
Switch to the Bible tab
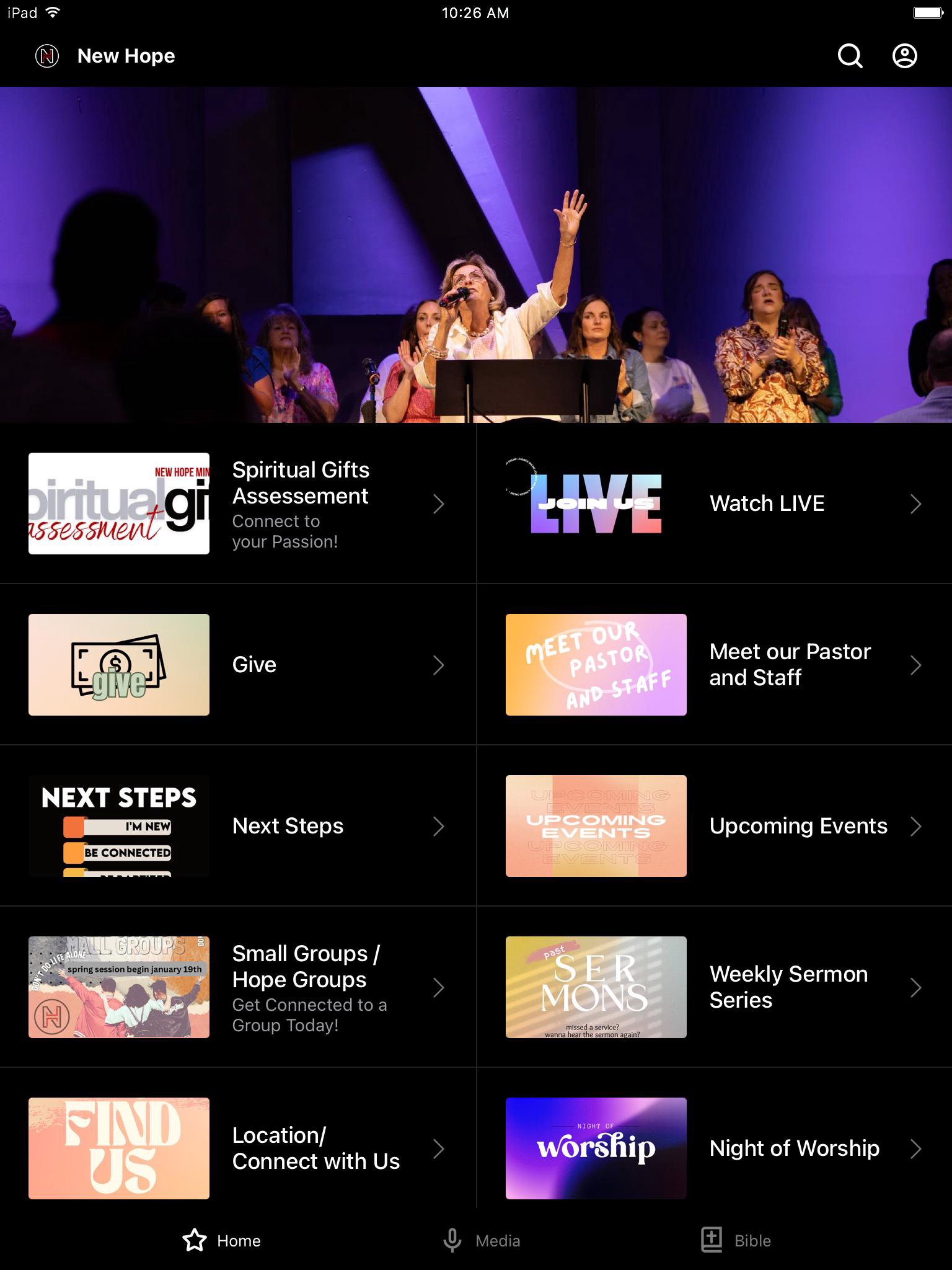[736, 1240]
